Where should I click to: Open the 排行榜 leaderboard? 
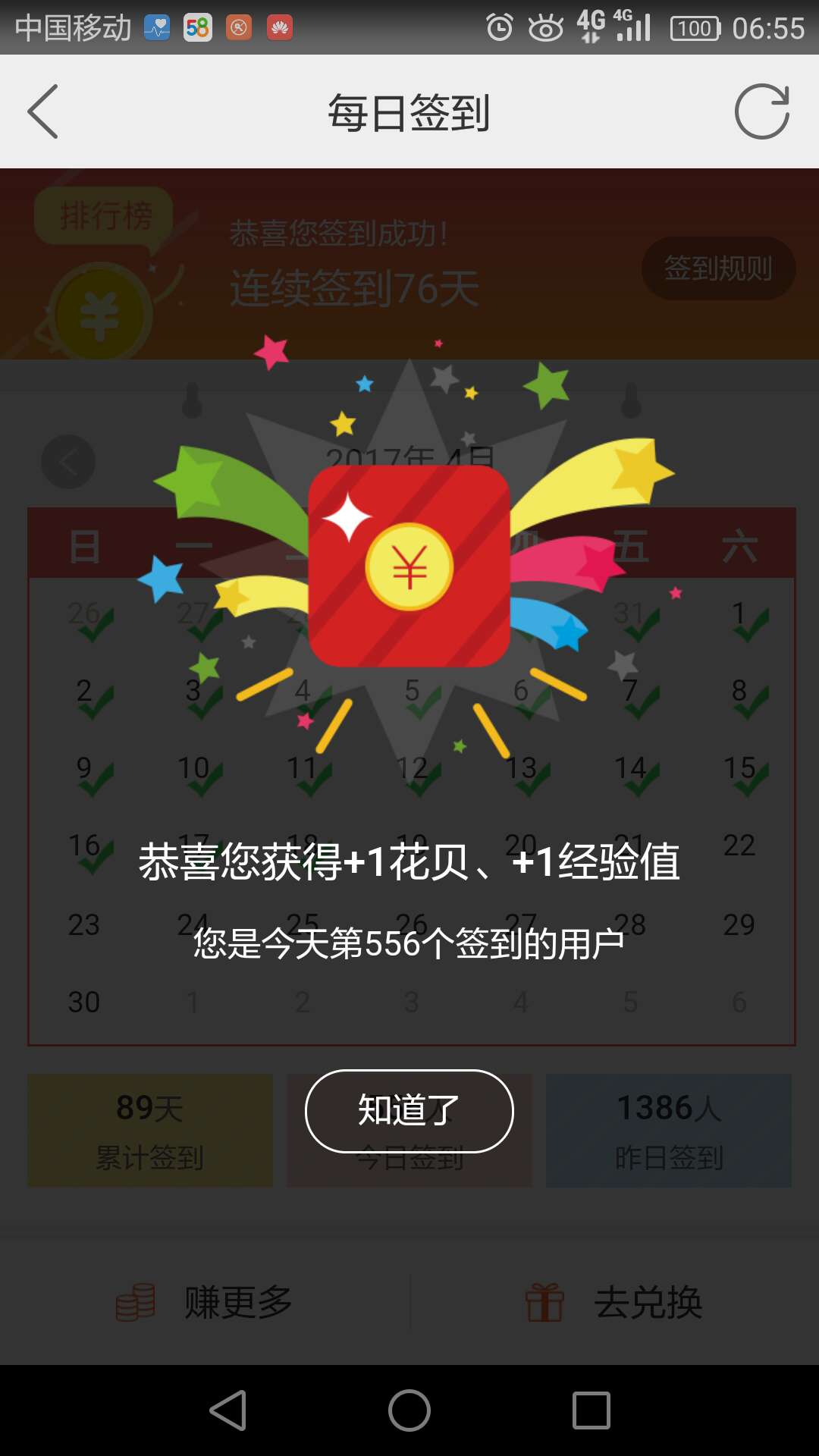point(105,216)
